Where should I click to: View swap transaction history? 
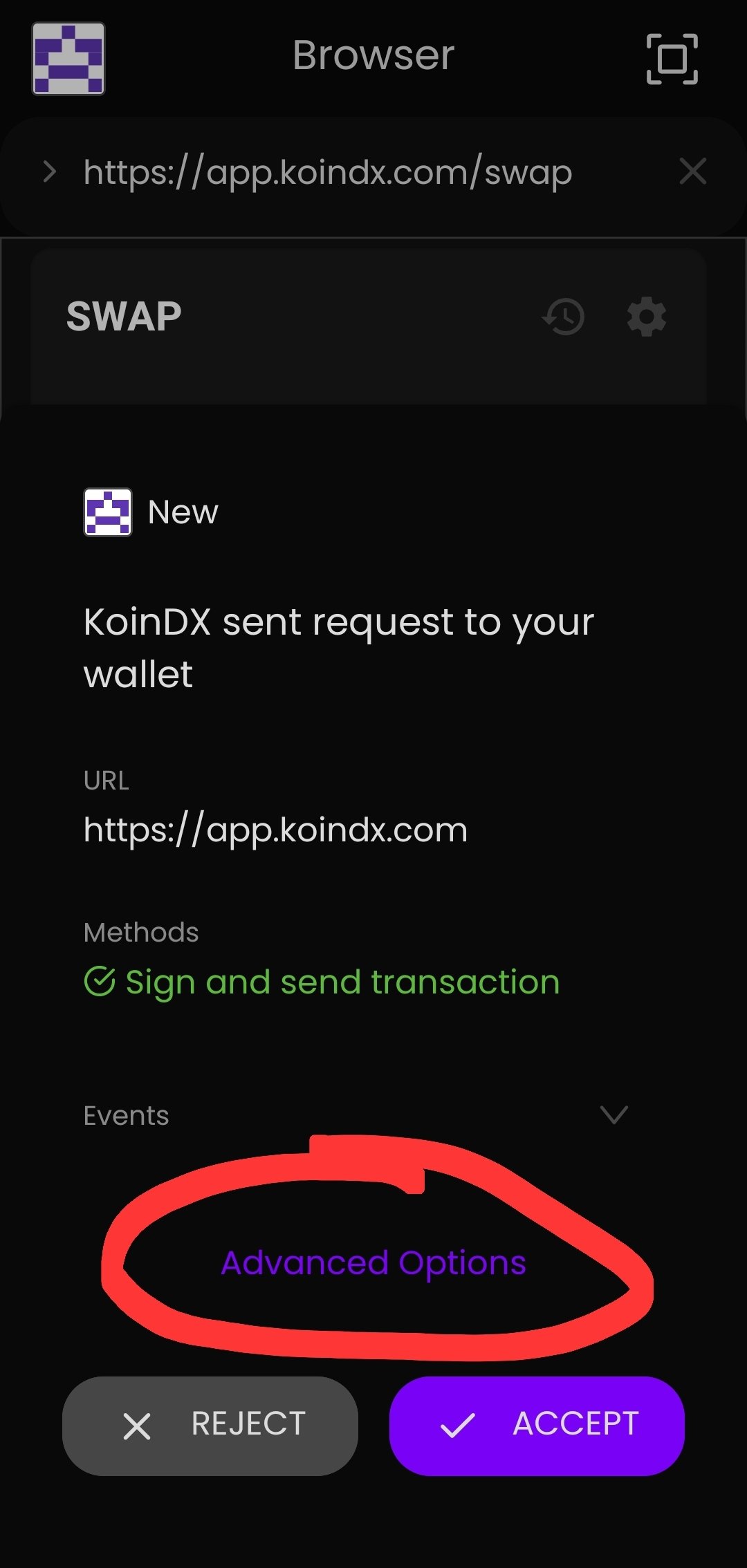564,317
